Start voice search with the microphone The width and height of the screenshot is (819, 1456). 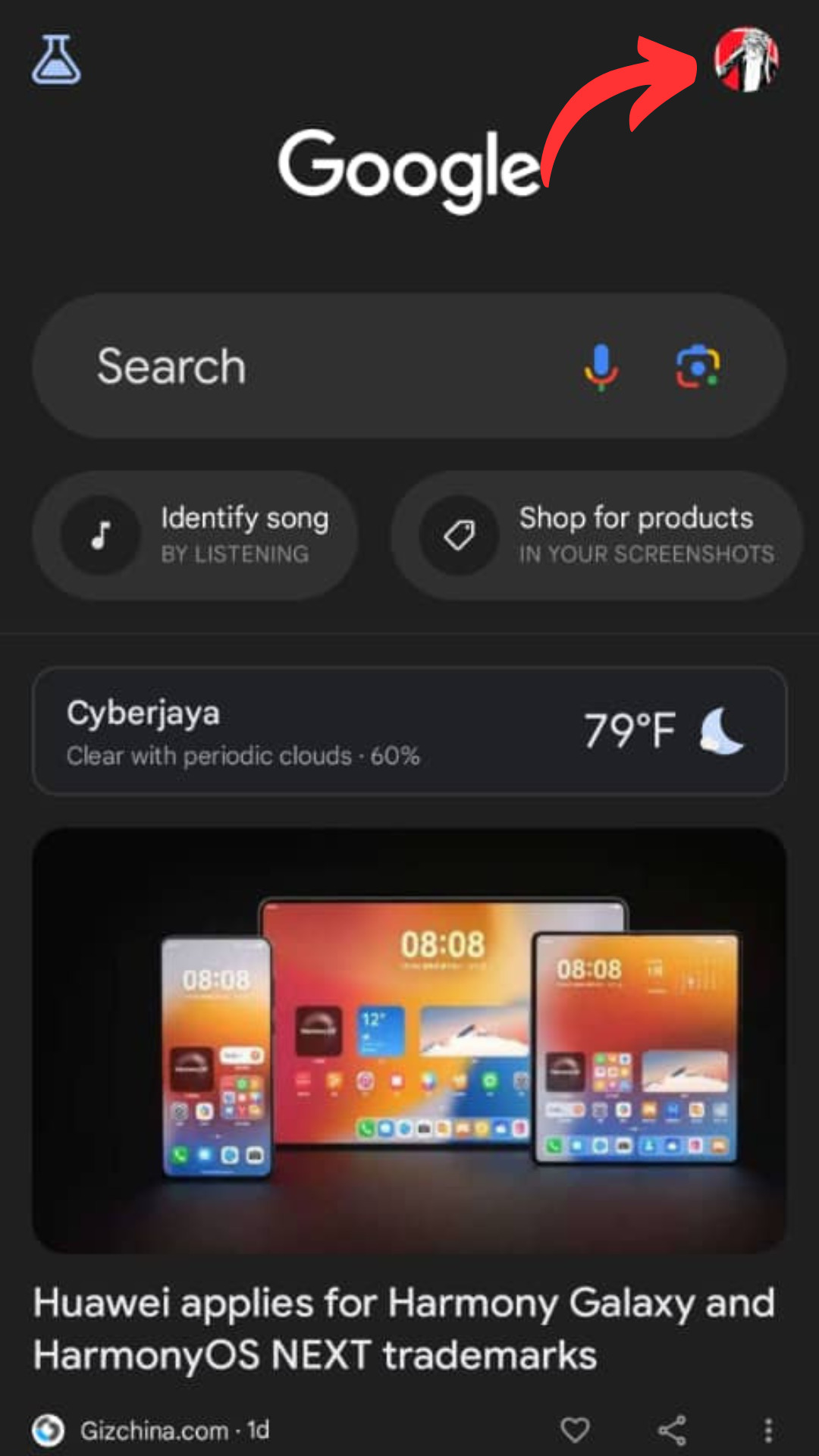(x=601, y=367)
